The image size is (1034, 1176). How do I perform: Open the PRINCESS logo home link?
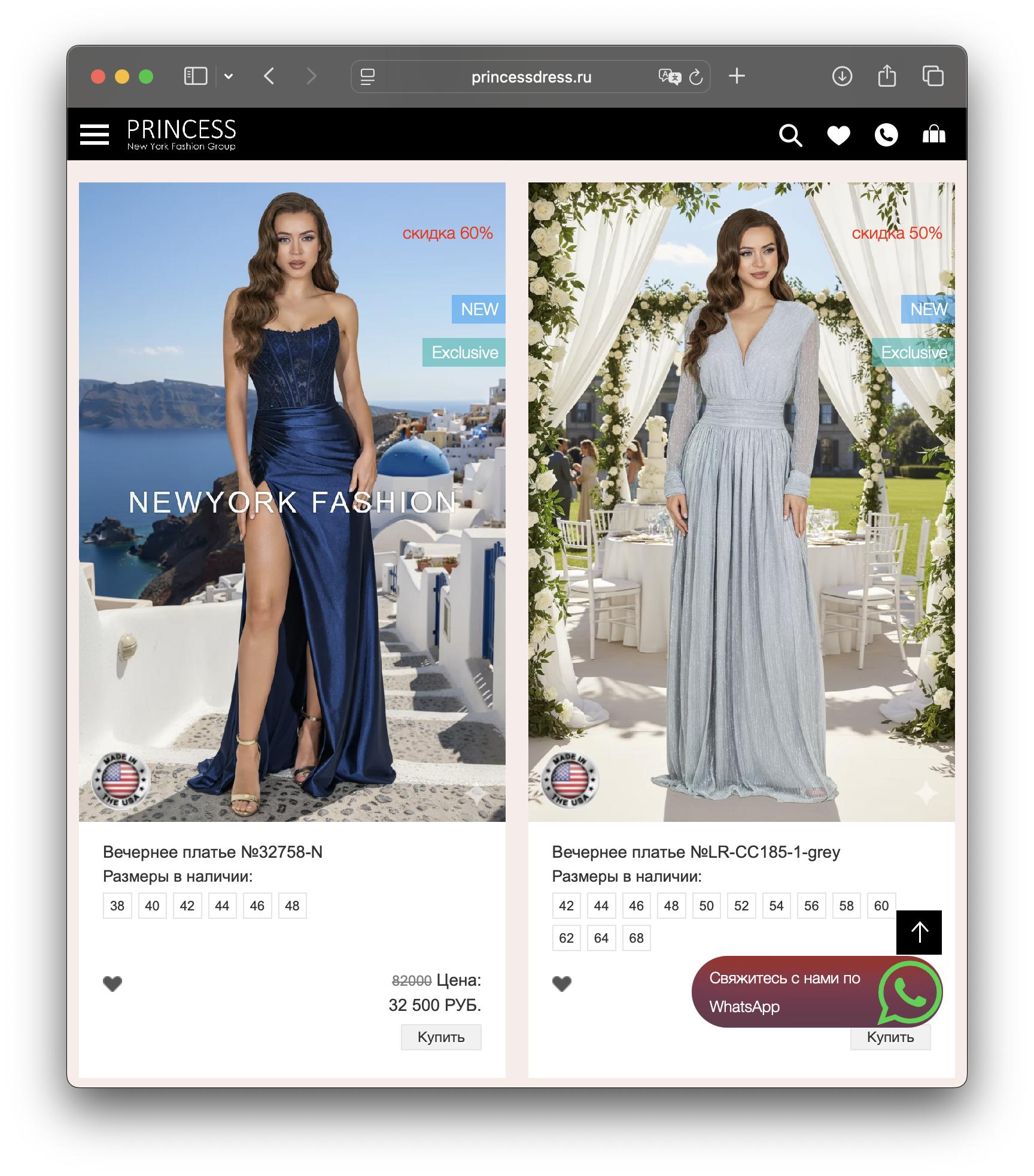click(181, 134)
